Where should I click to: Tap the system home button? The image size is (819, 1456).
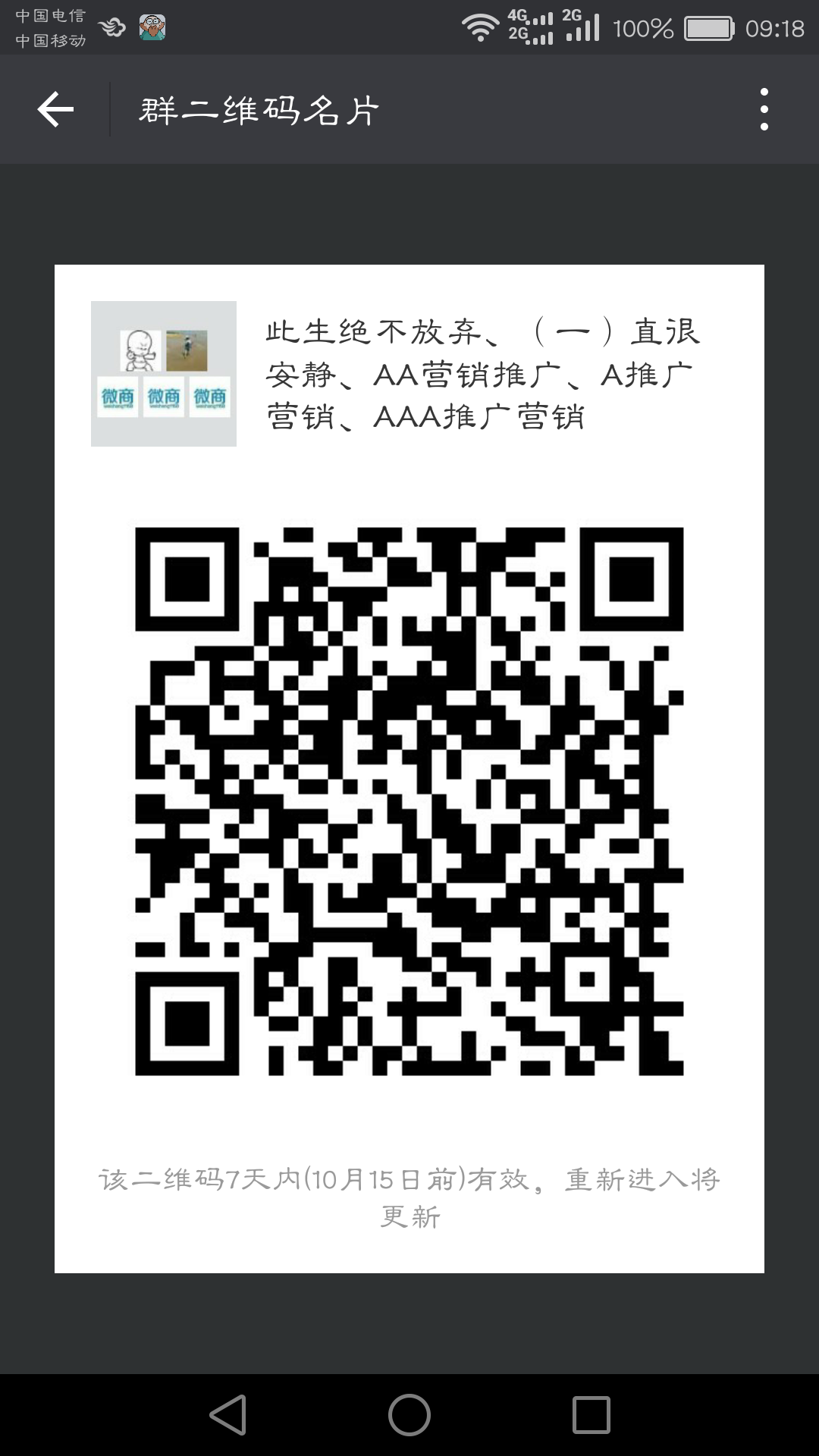409,1415
